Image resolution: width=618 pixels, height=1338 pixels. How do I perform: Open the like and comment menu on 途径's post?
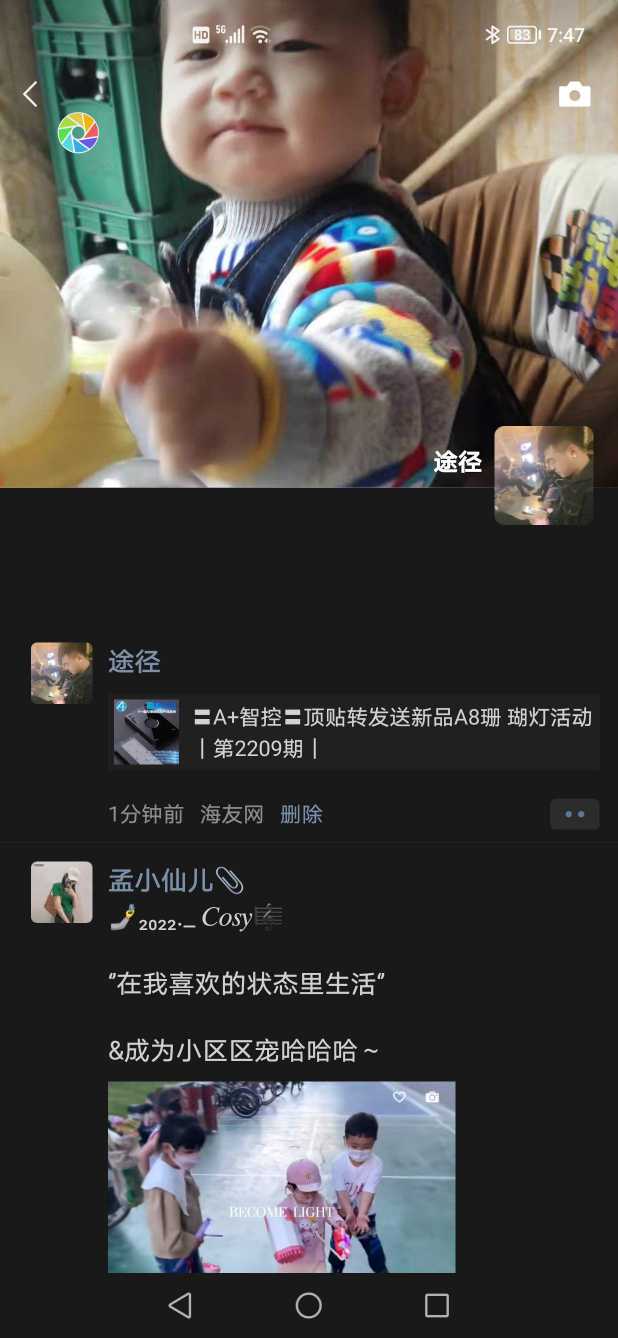tap(574, 814)
